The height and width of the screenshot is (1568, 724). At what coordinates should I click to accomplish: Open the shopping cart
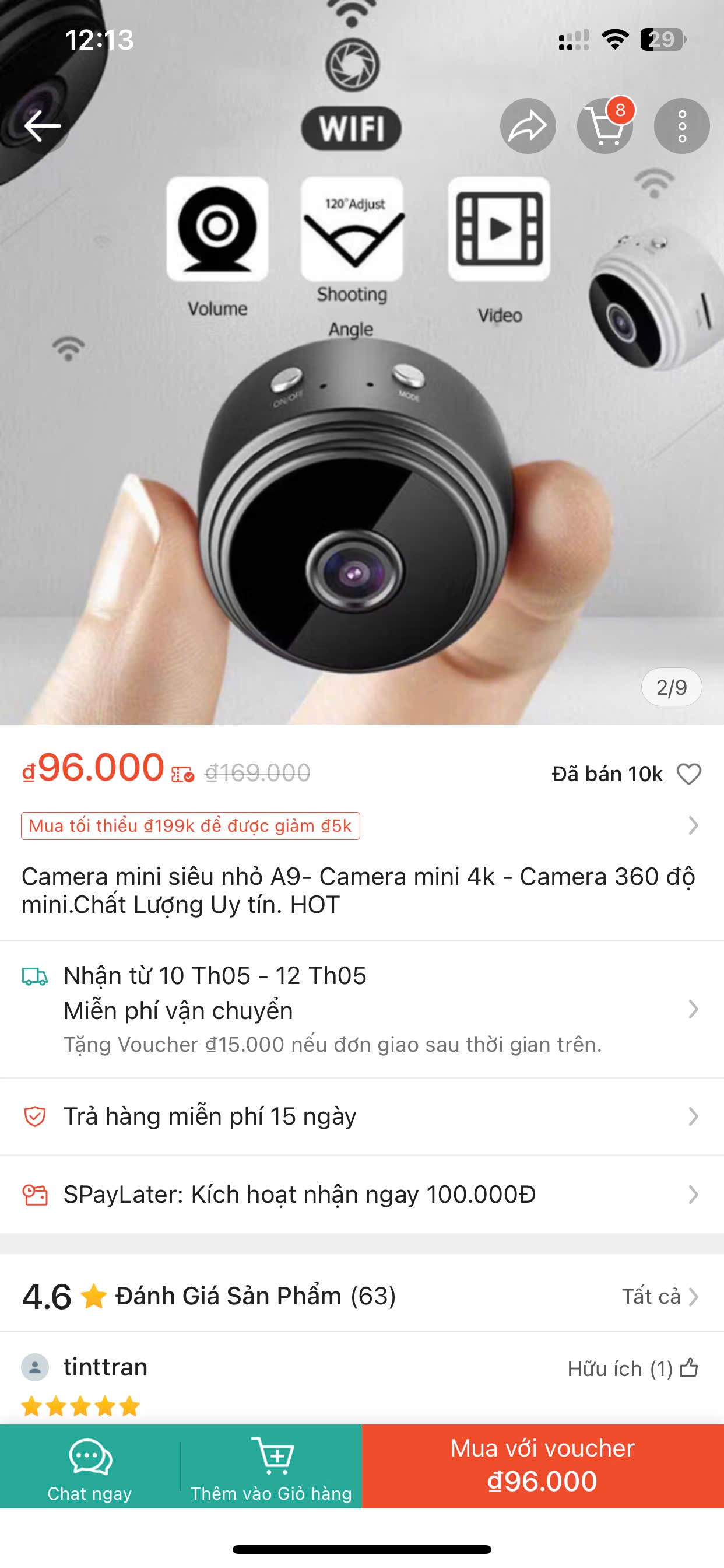point(604,126)
